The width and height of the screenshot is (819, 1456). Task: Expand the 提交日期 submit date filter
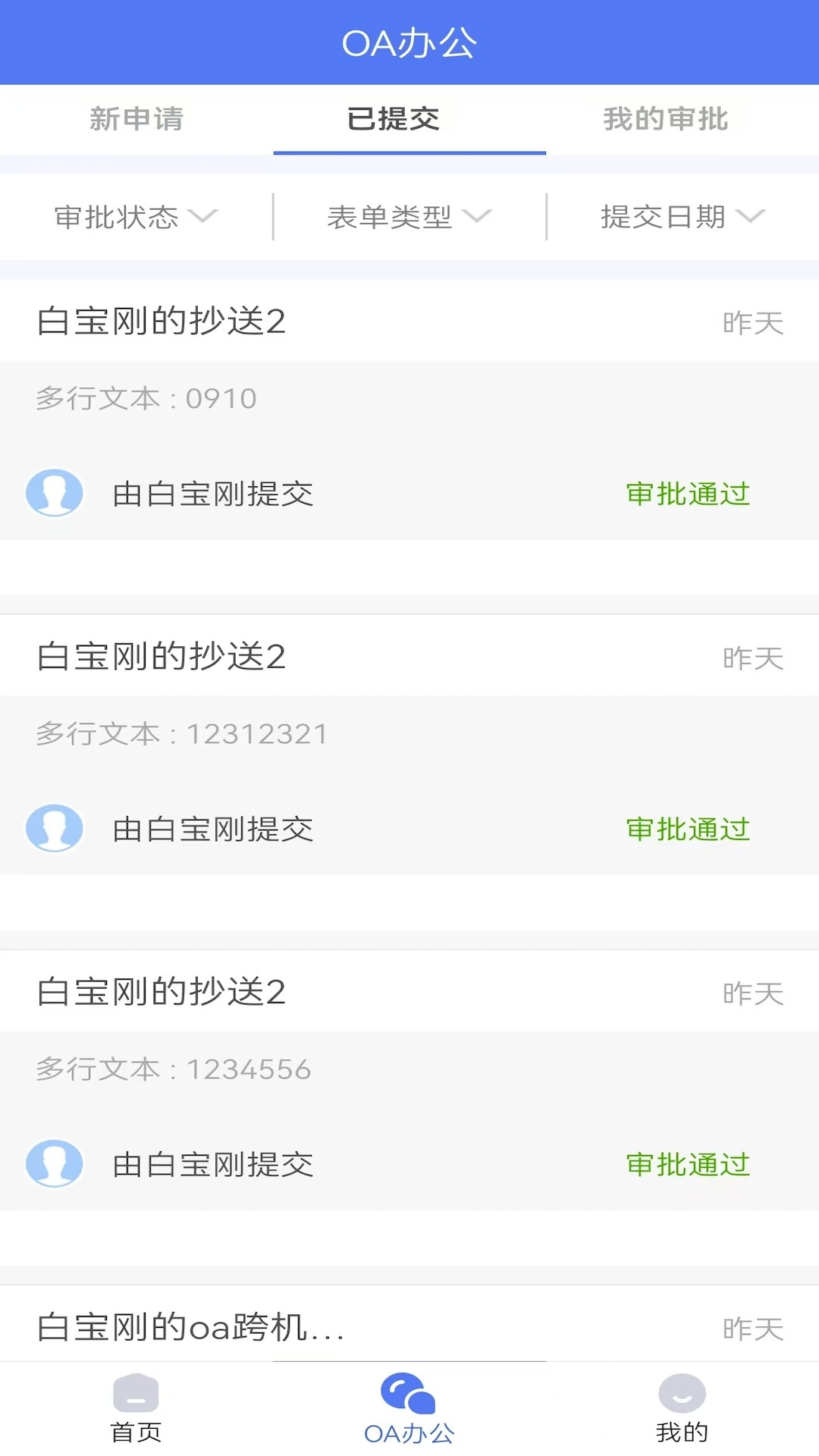click(x=681, y=217)
